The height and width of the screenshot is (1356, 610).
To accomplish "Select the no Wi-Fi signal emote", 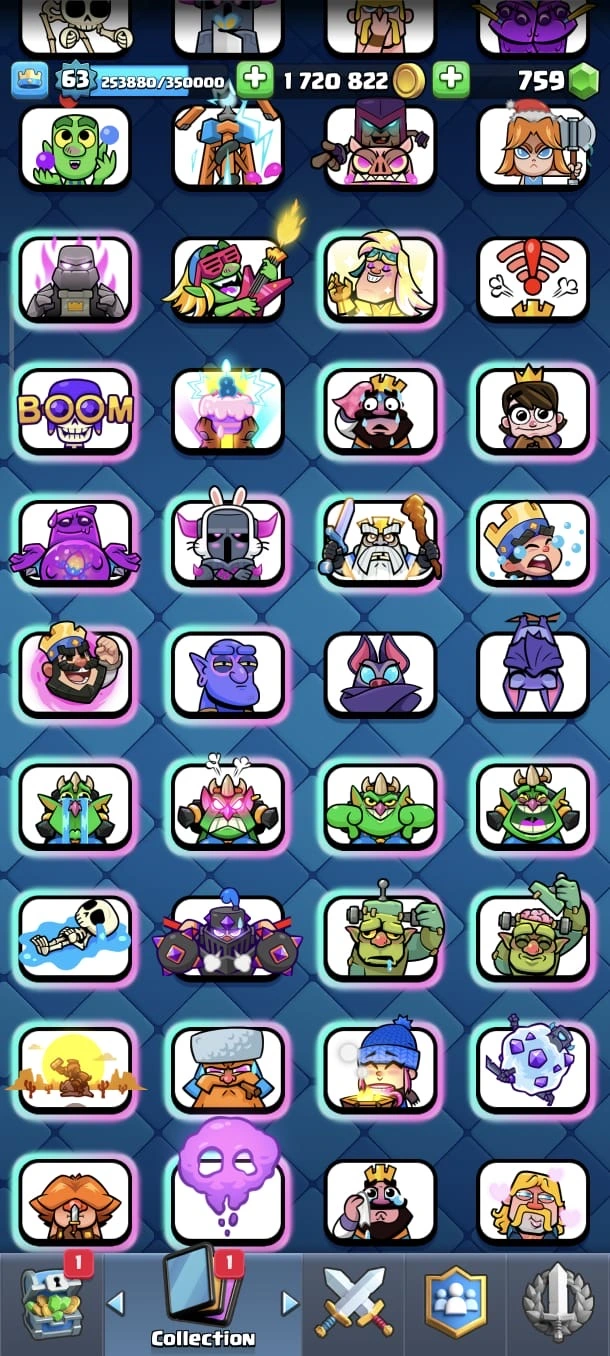I will 532,279.
